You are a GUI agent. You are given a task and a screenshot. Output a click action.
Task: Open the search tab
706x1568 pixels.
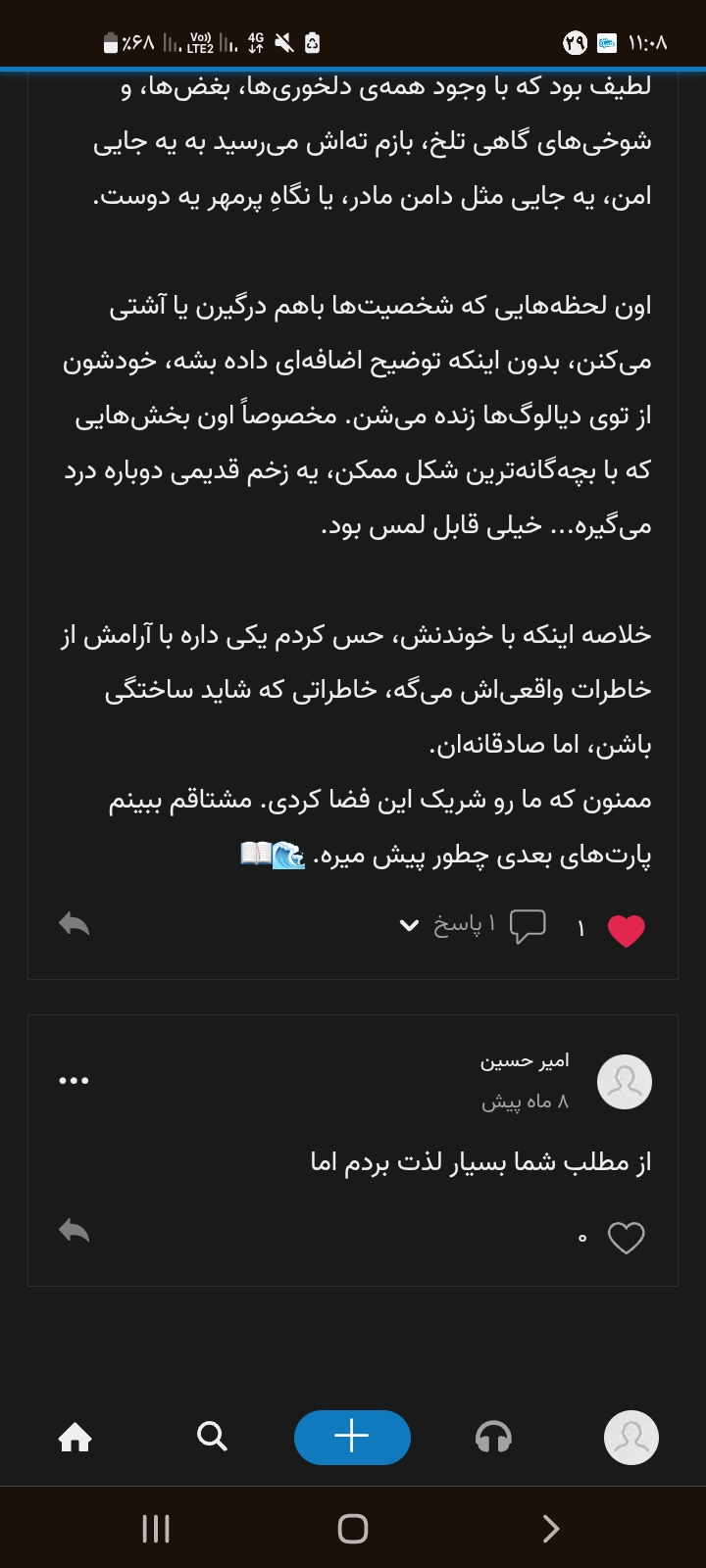212,1438
